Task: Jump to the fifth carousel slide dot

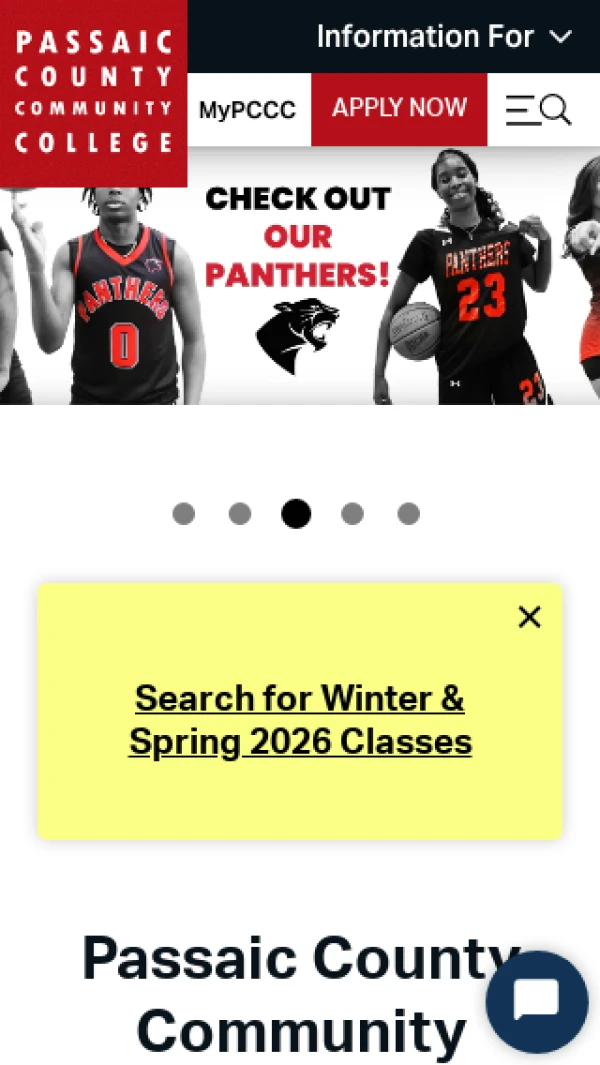Action: [x=408, y=514]
